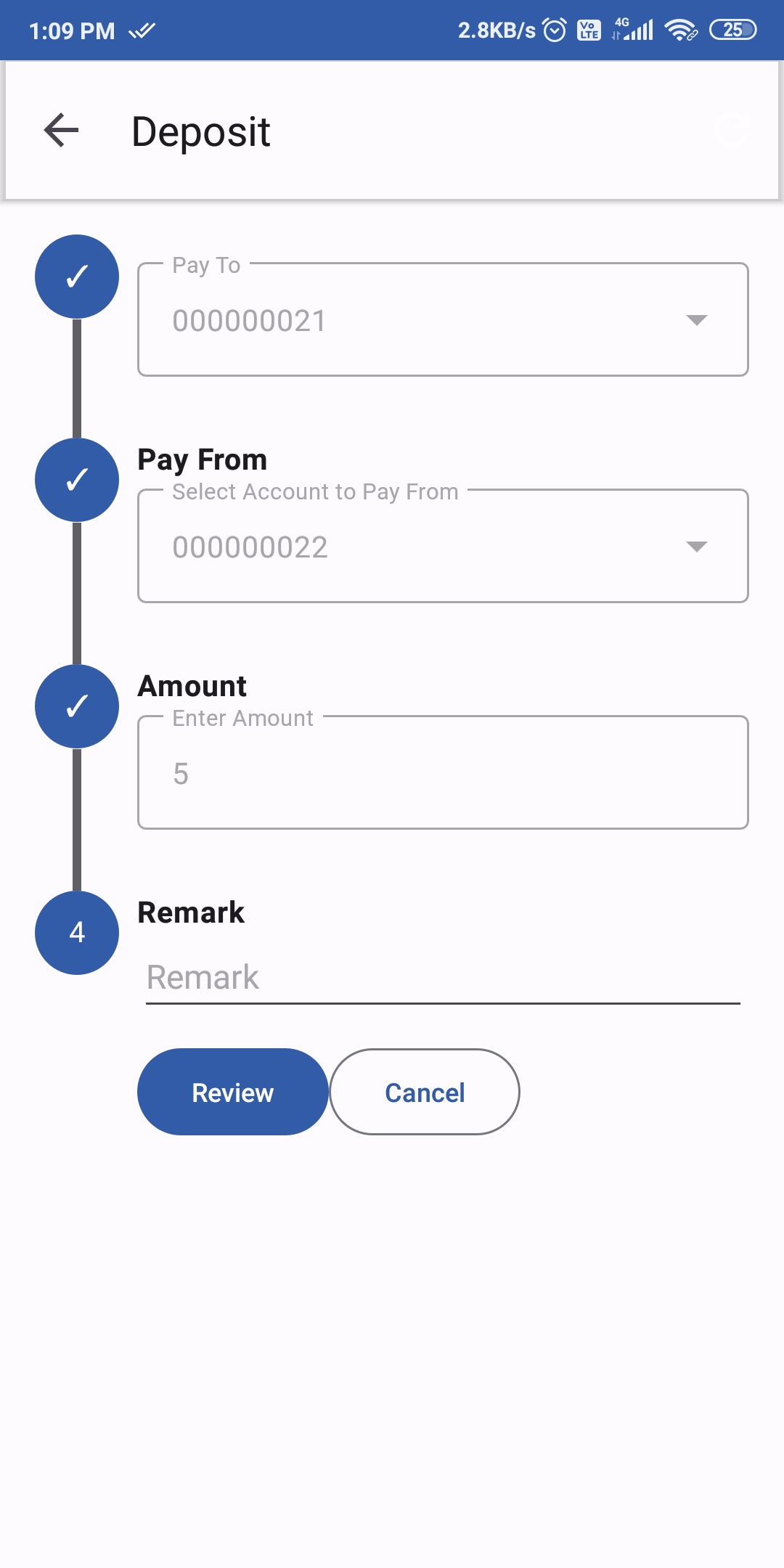Go back from the Deposit screen

(x=62, y=131)
